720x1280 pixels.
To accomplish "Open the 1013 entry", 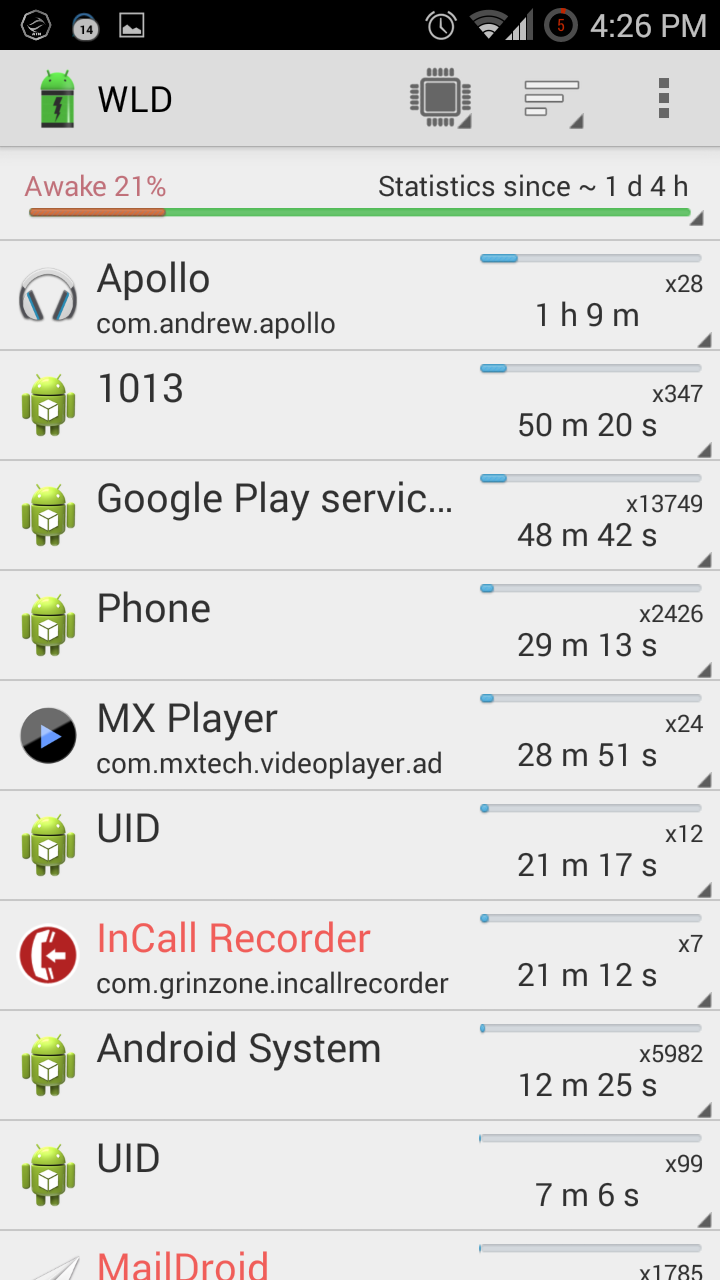I will pyautogui.click(x=360, y=406).
